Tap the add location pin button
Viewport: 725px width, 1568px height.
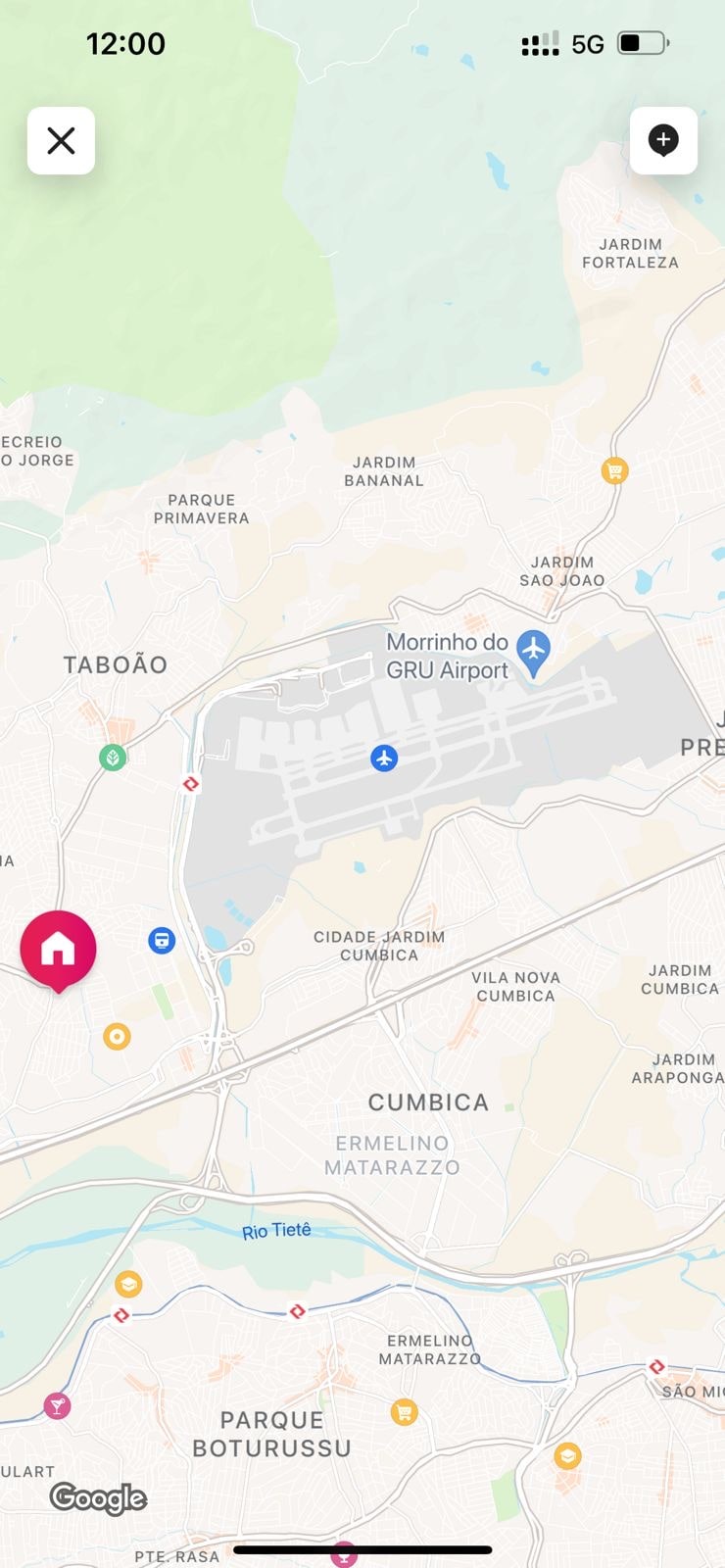pos(663,141)
